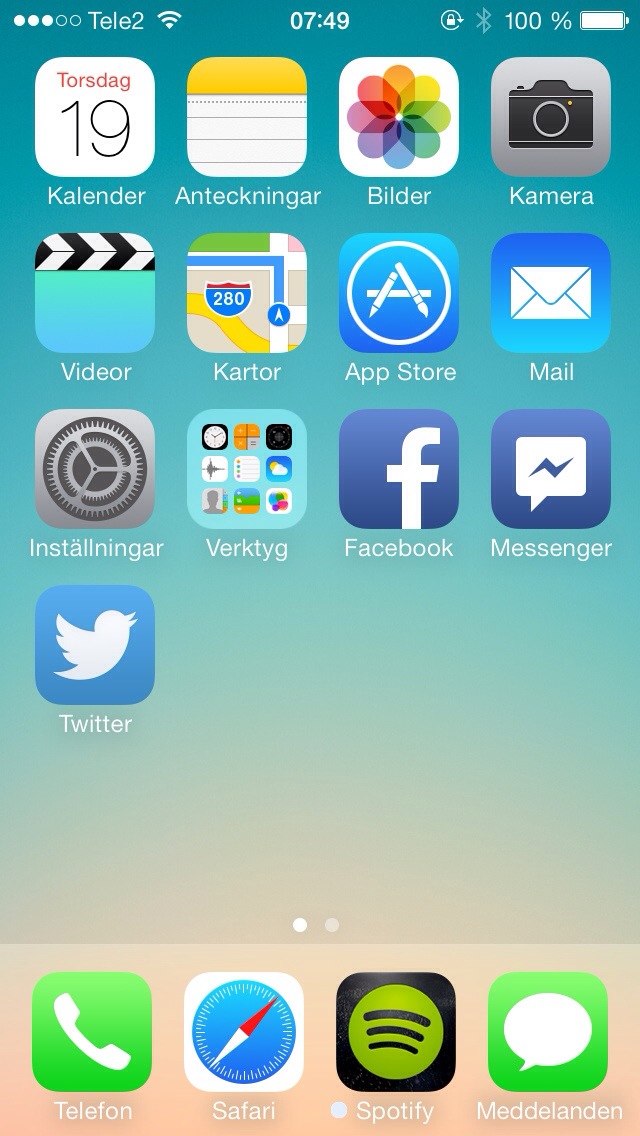Tap the home screen page indicator dots

click(x=316, y=925)
